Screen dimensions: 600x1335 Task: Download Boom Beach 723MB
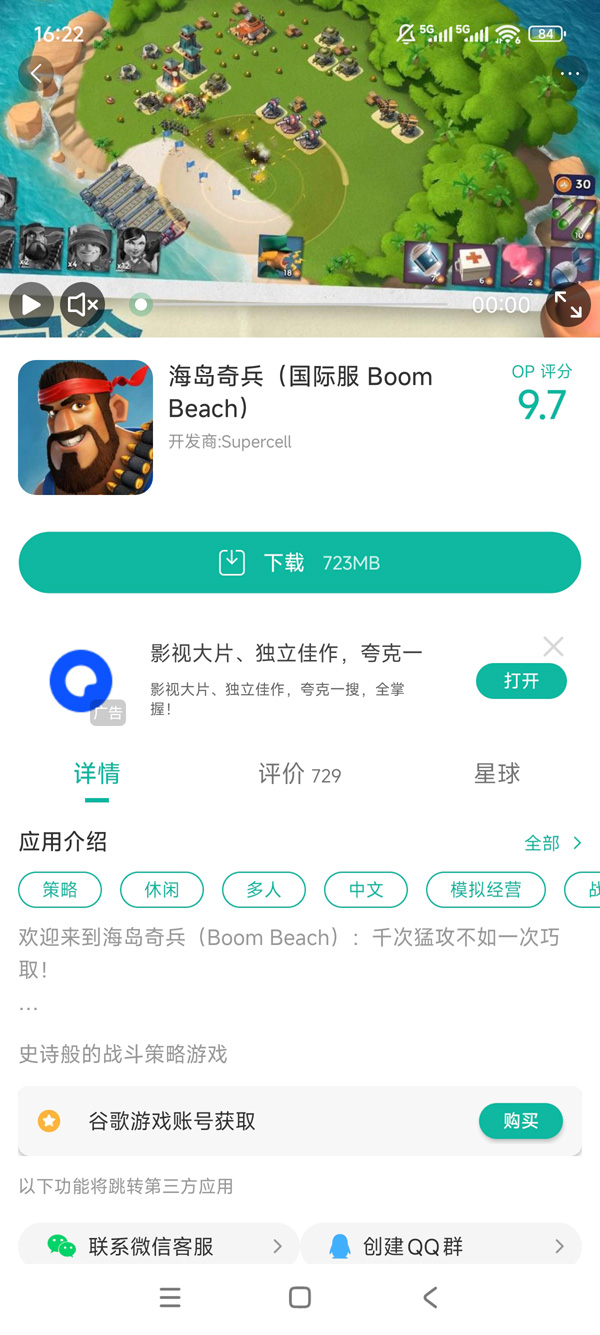click(x=300, y=563)
